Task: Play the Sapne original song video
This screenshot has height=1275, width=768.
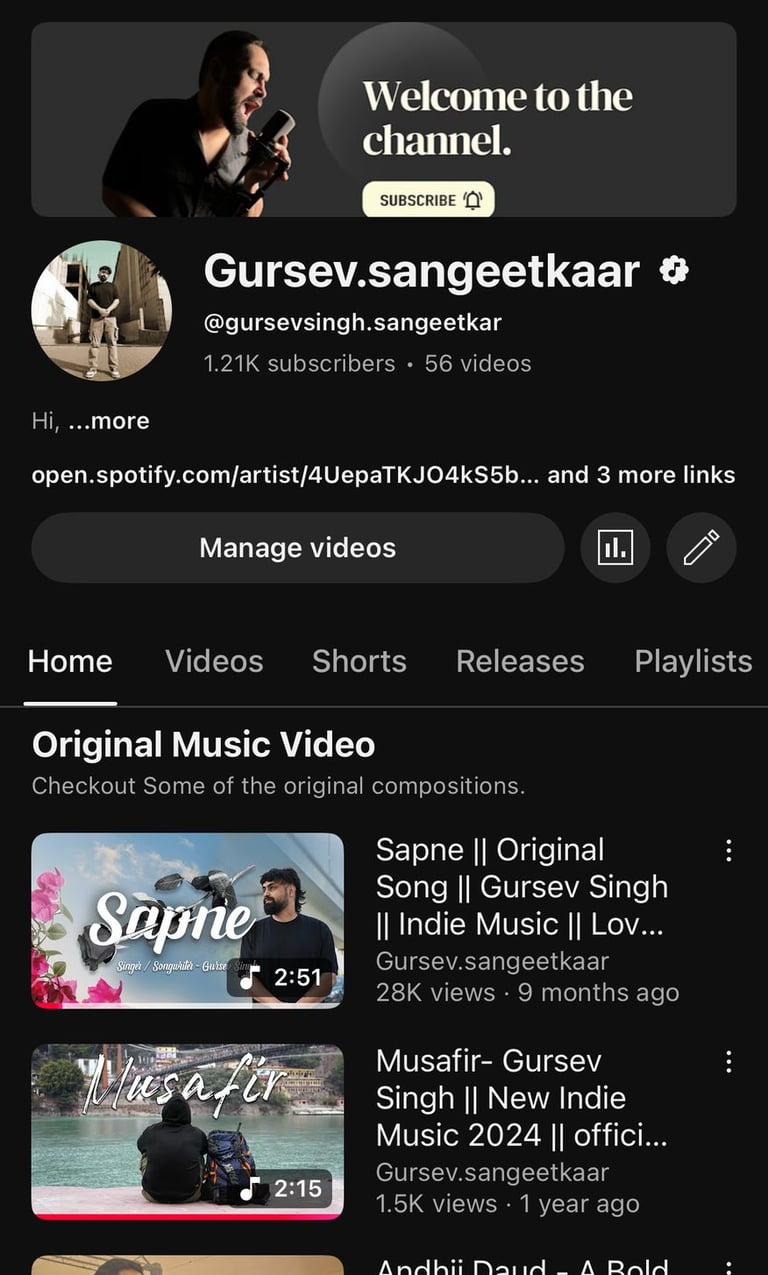Action: pyautogui.click(x=188, y=918)
